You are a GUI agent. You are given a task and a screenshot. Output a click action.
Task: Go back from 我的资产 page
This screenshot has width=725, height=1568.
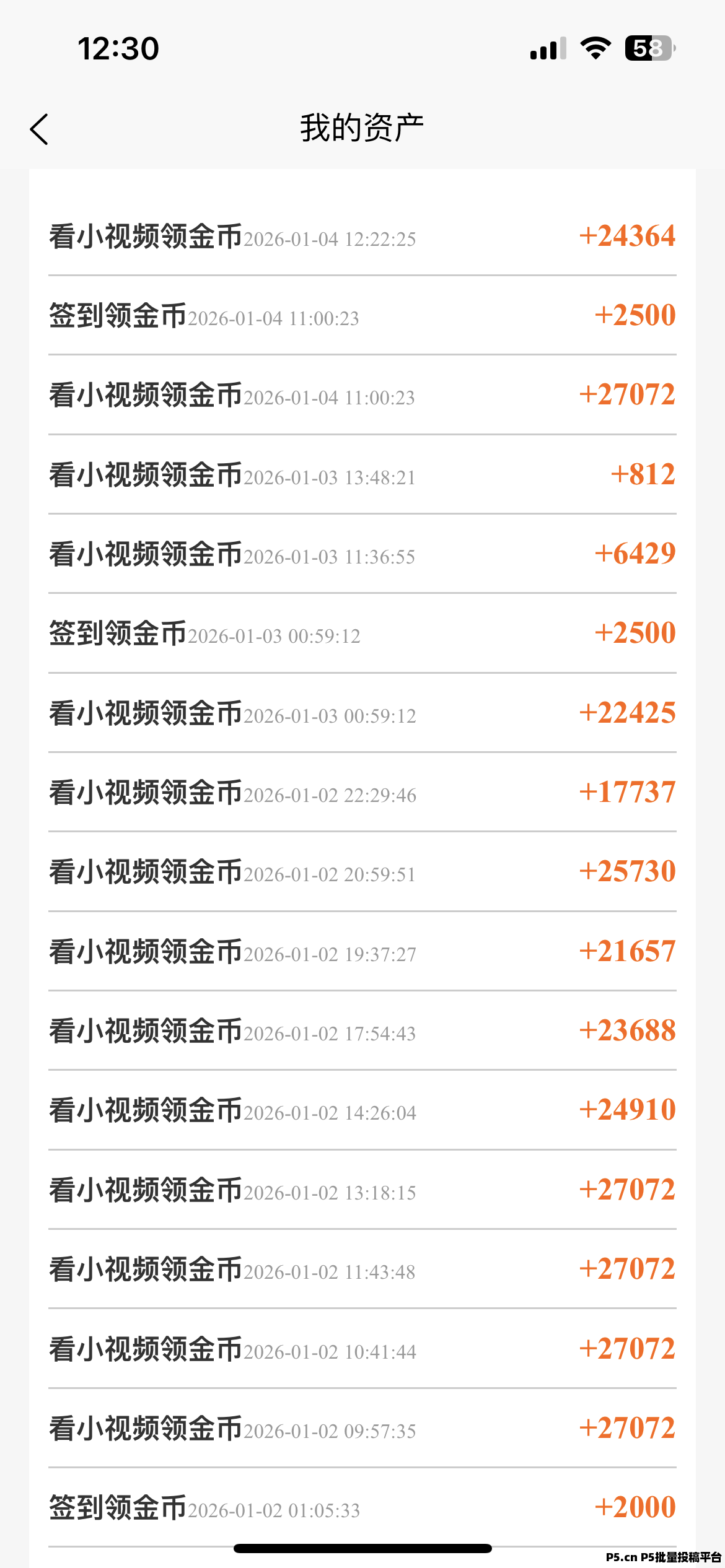tap(39, 129)
